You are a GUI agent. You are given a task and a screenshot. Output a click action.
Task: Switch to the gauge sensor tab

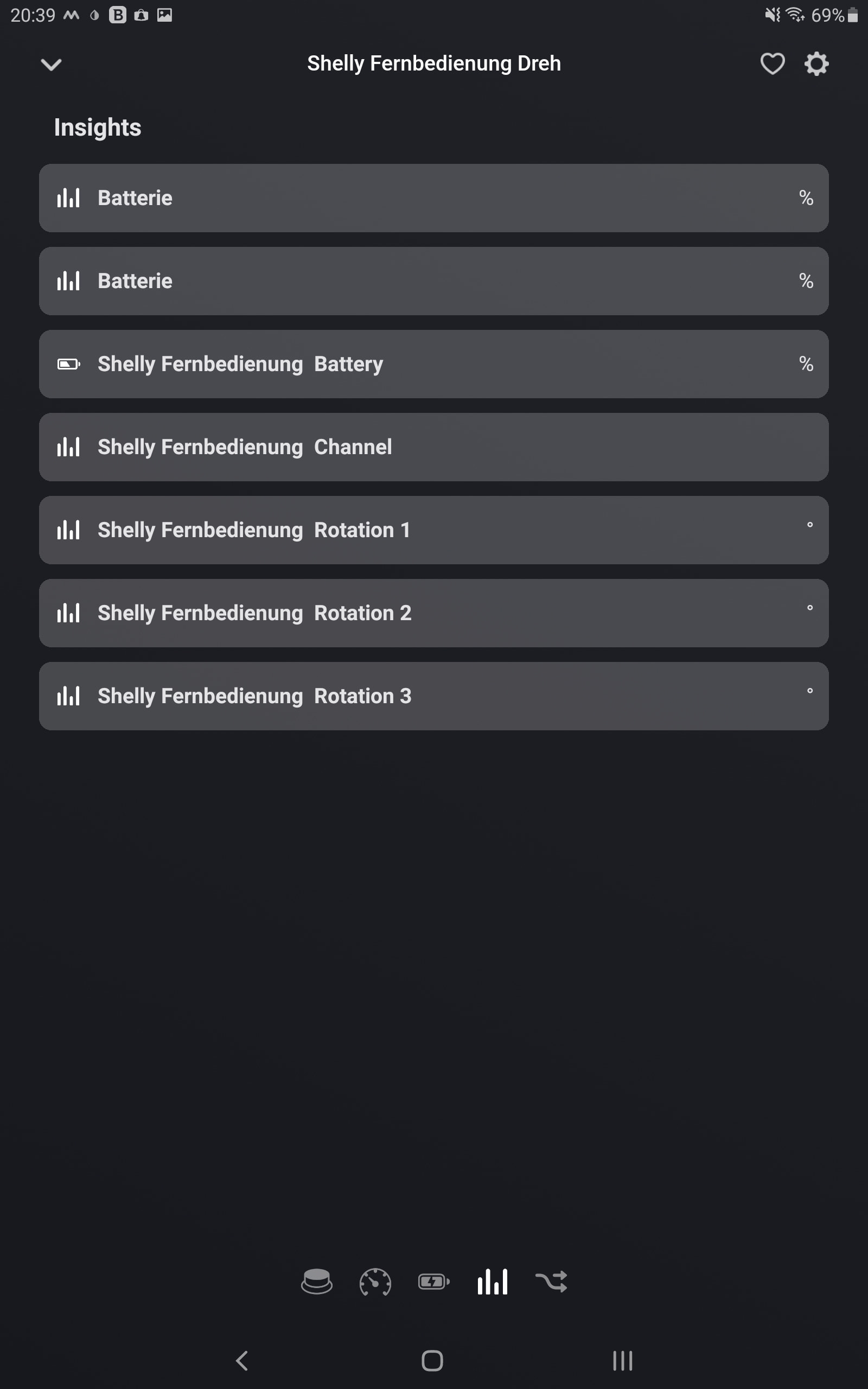(x=375, y=1281)
